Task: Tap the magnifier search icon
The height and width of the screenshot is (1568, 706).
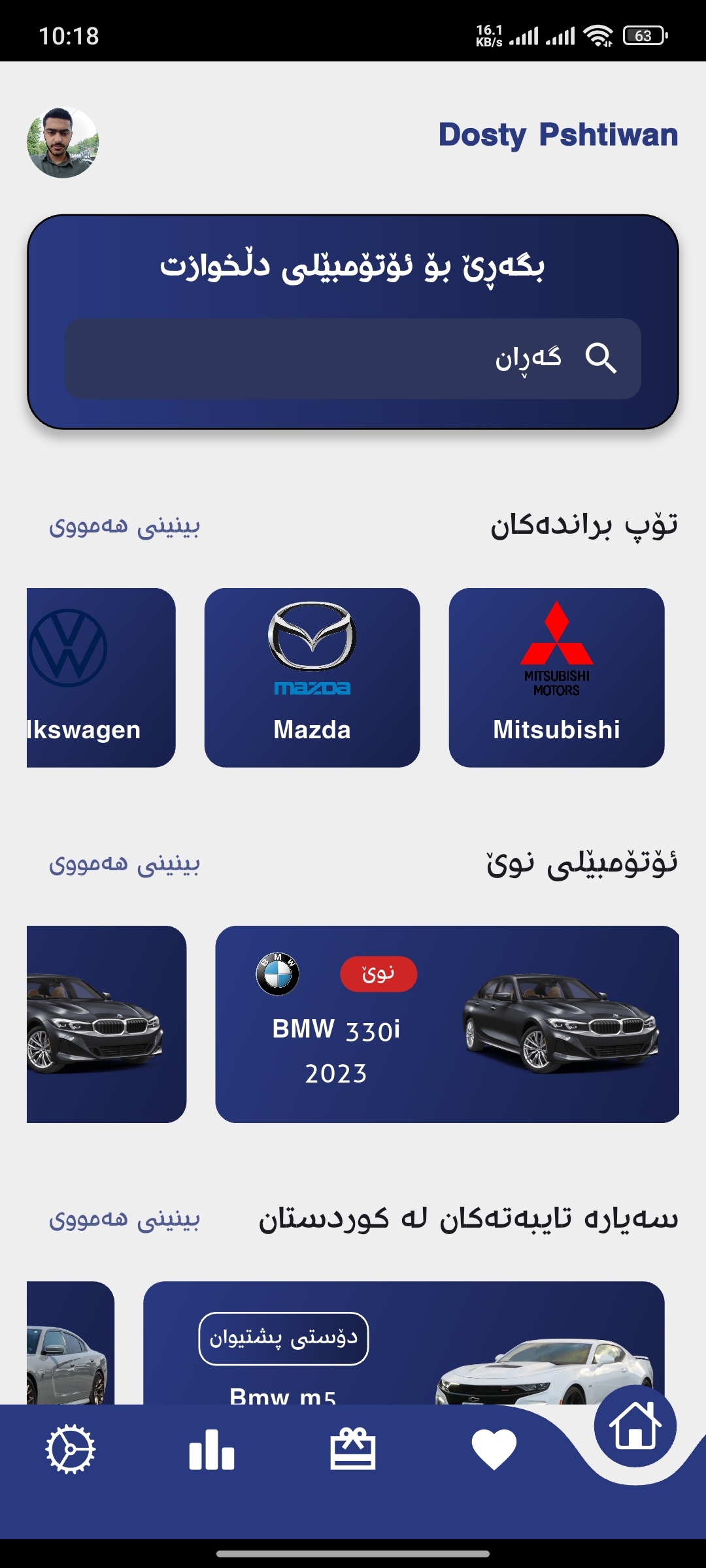Action: (x=603, y=358)
